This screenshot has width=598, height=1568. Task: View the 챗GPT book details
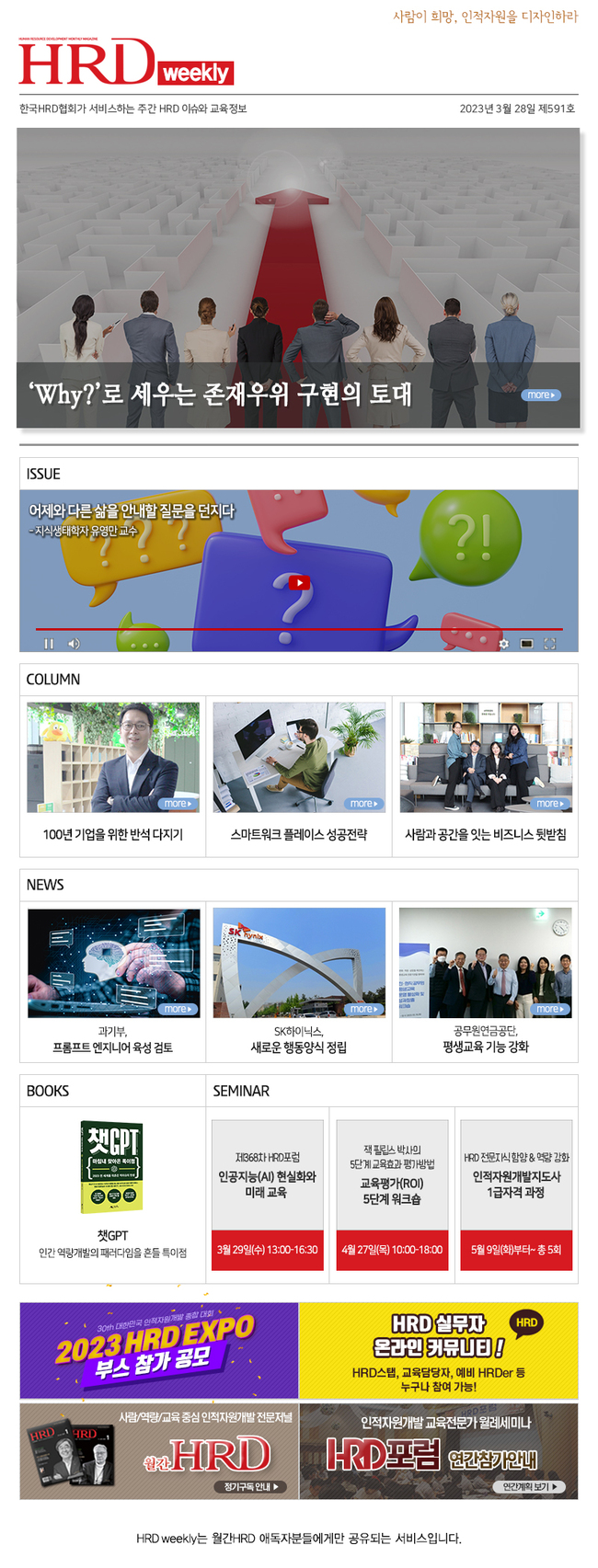[x=112, y=1166]
